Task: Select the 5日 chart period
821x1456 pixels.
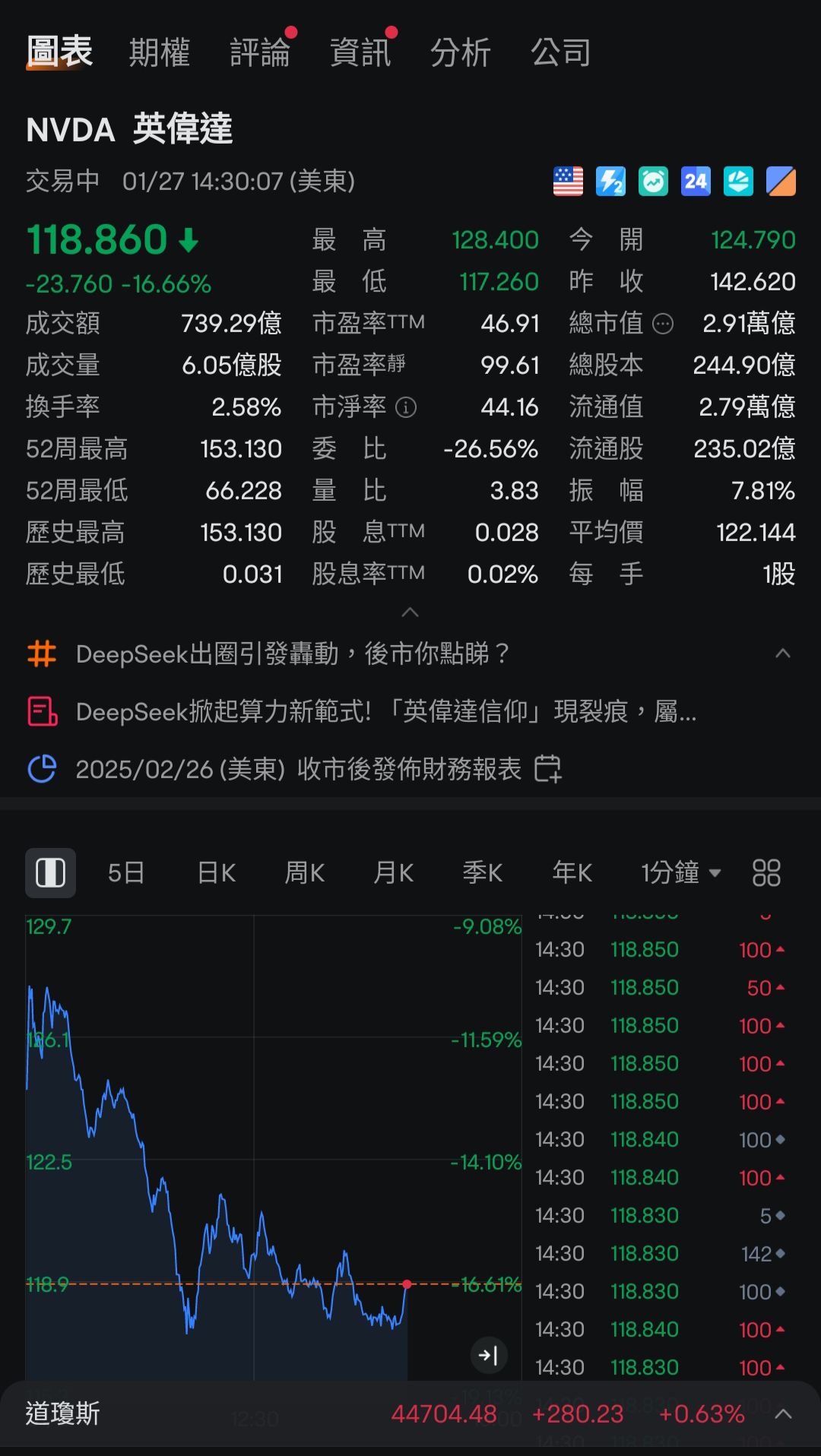Action: 126,872
